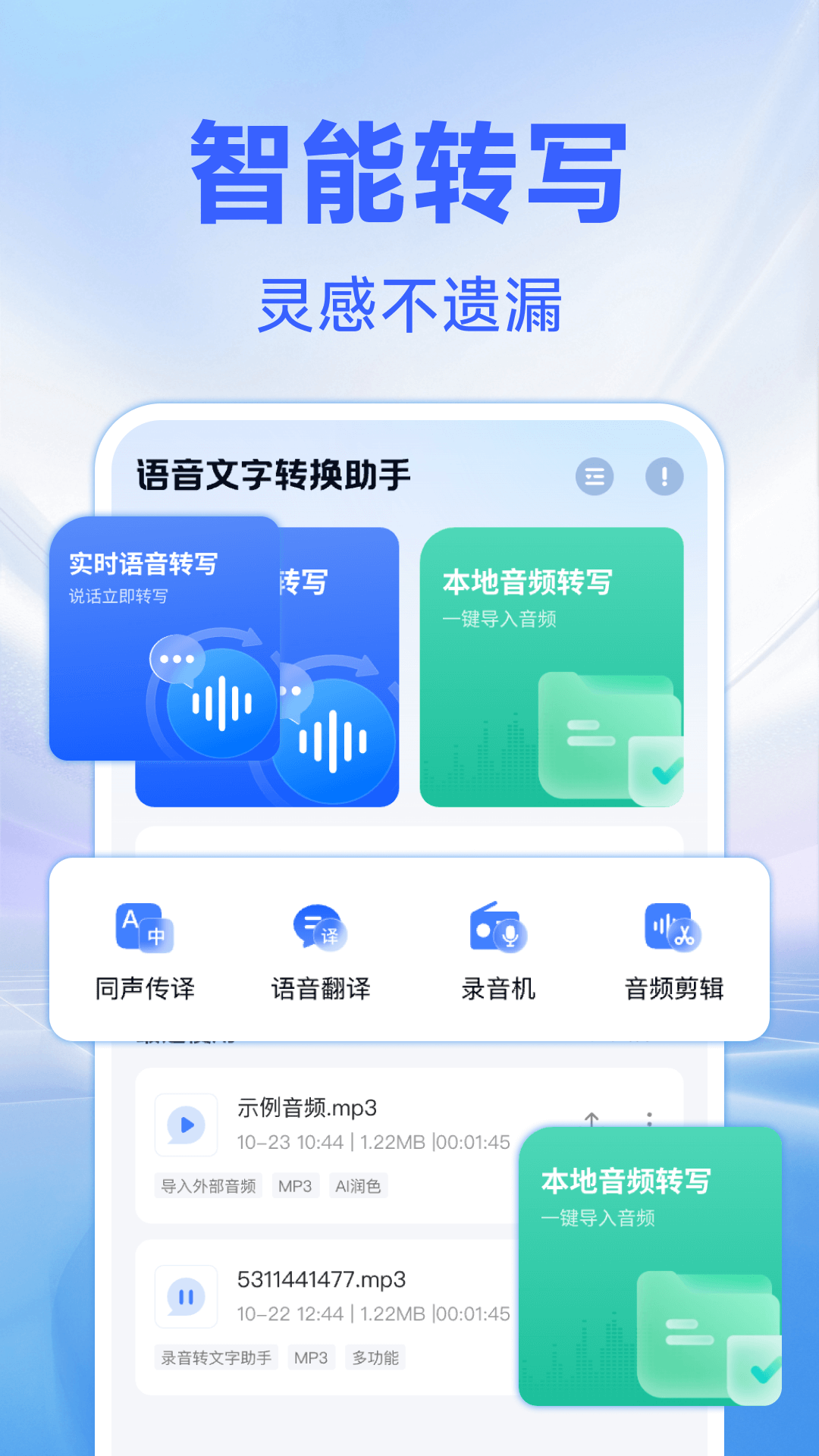Select the AI润色 tag label
Image resolution: width=819 pixels, height=1456 pixels.
(356, 1185)
